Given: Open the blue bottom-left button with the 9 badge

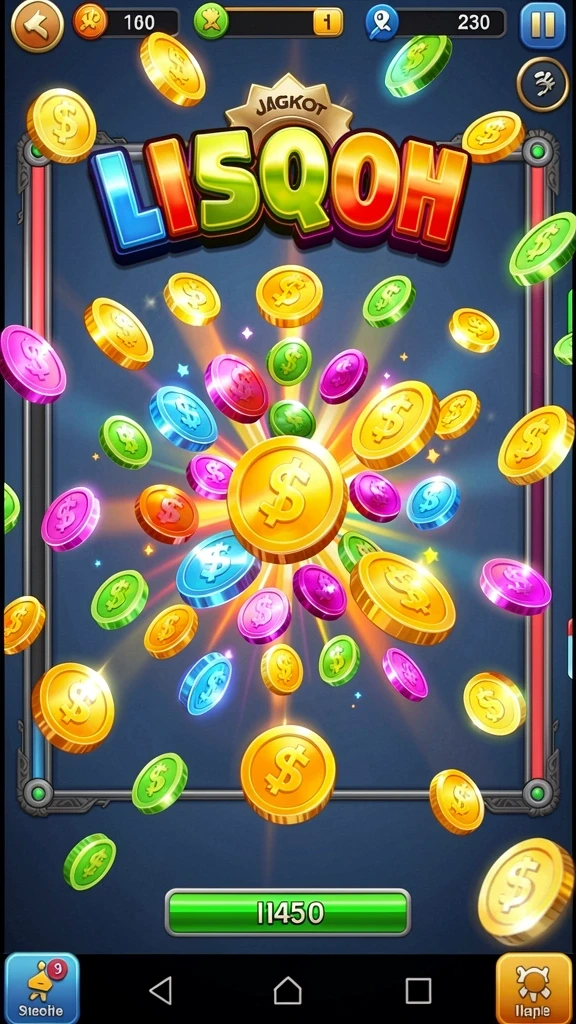Looking at the screenshot, I should [x=42, y=988].
